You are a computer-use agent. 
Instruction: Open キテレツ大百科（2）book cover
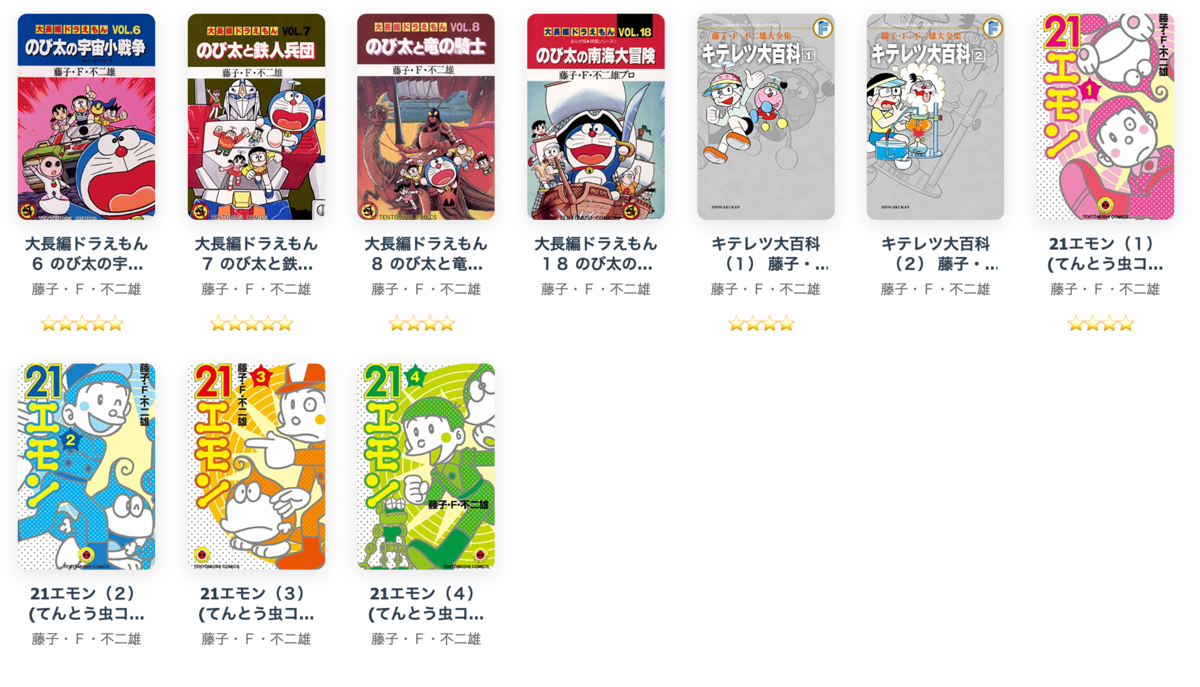(x=935, y=117)
